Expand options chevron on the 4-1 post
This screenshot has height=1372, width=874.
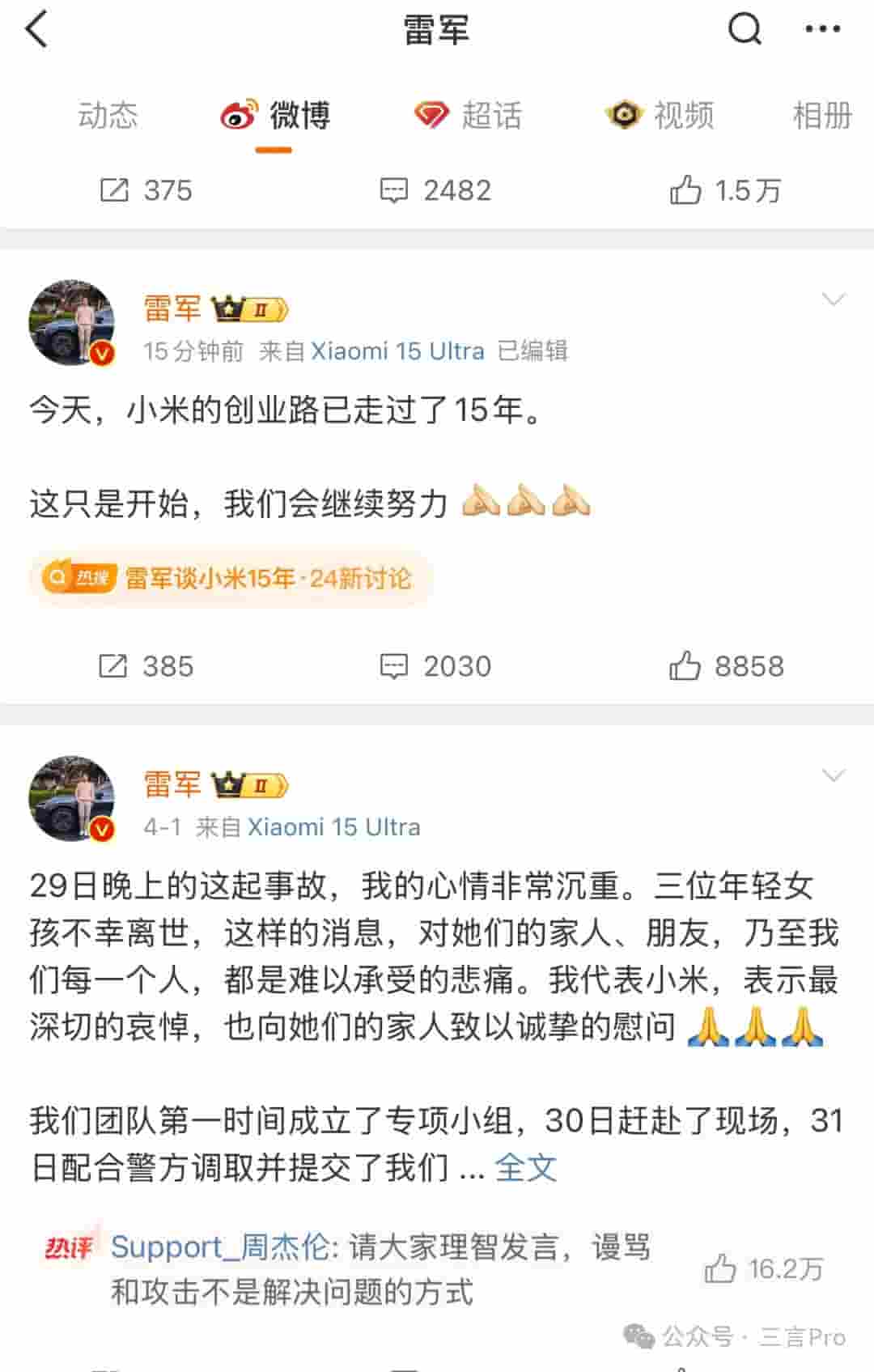[833, 776]
